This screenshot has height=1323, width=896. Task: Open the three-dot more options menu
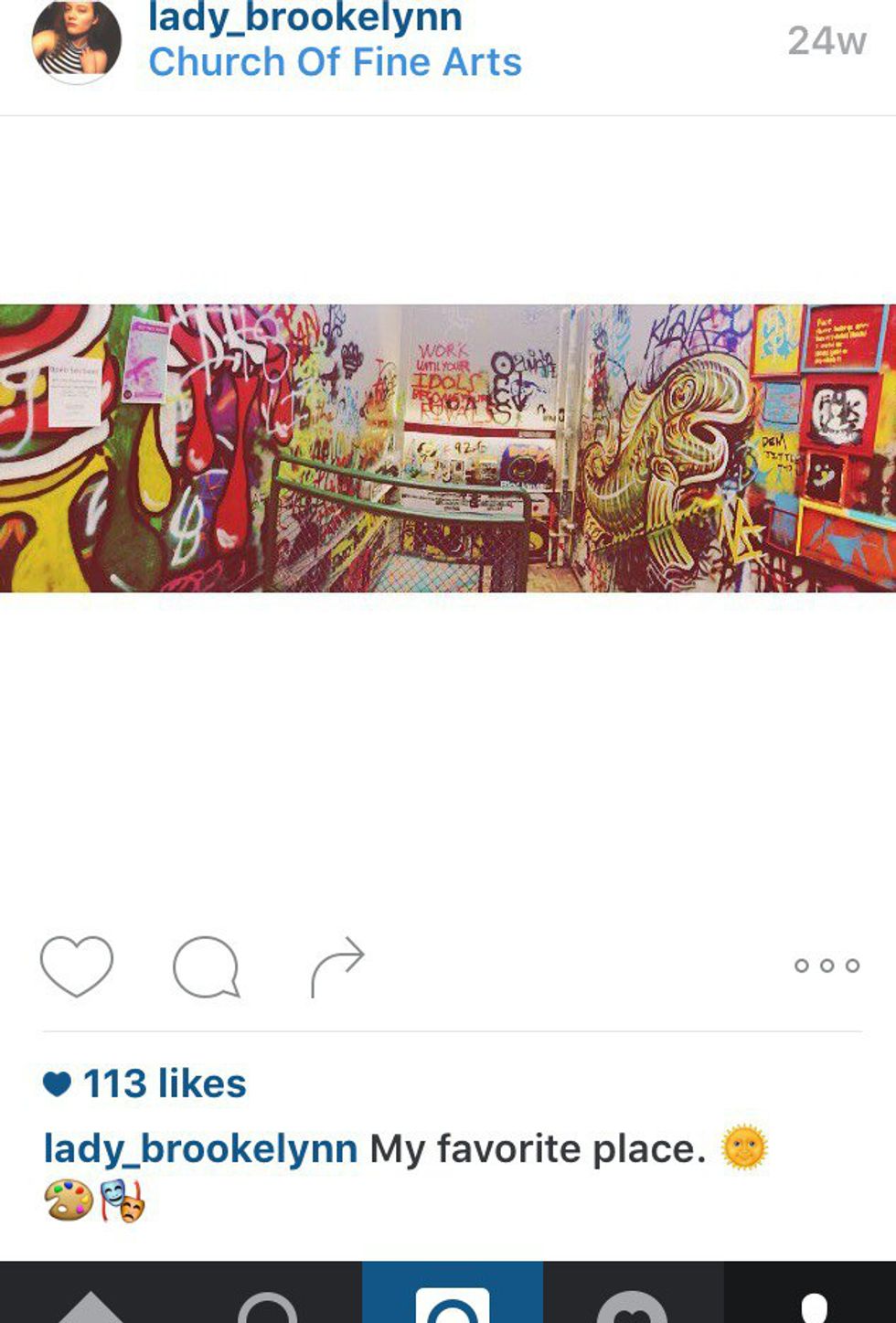827,966
